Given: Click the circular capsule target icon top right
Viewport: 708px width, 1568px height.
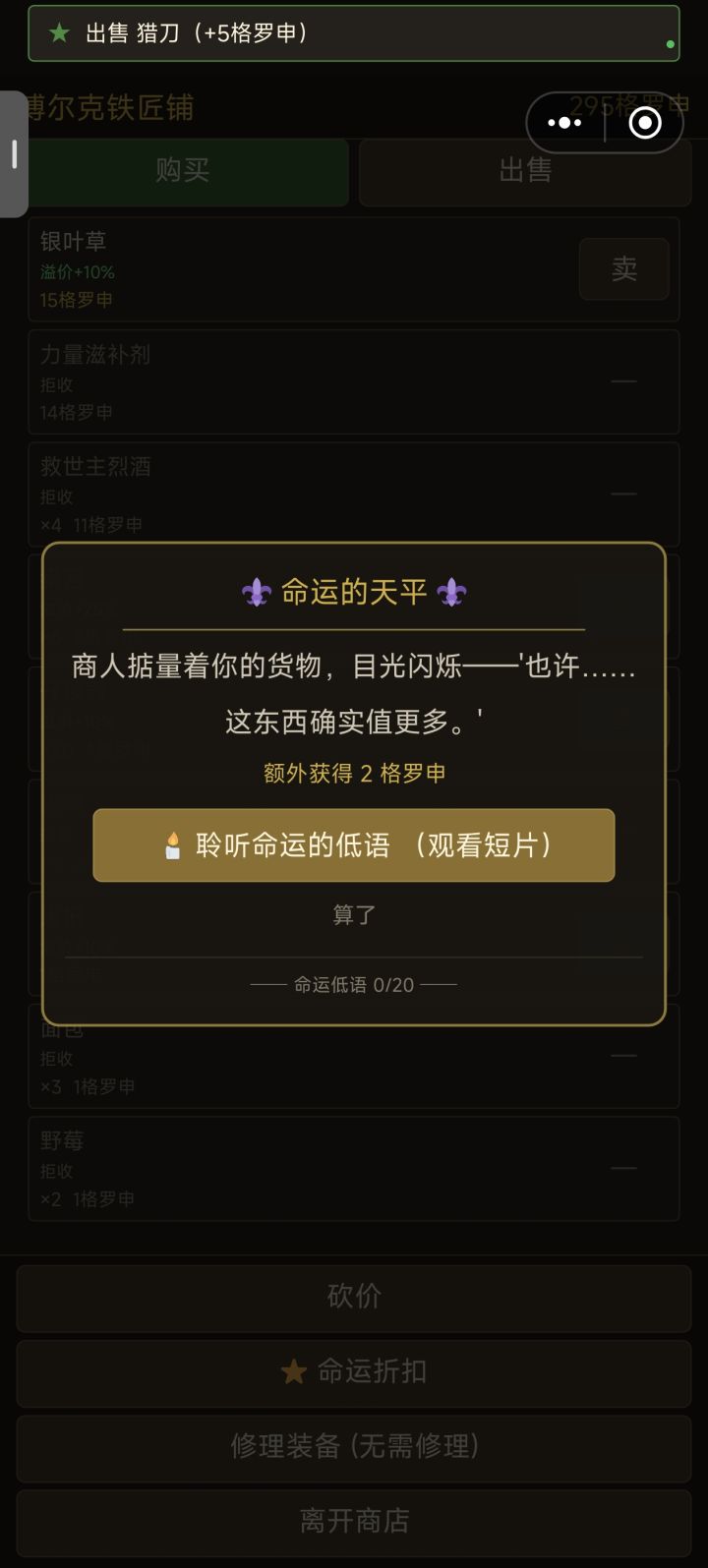Looking at the screenshot, I should point(644,122).
